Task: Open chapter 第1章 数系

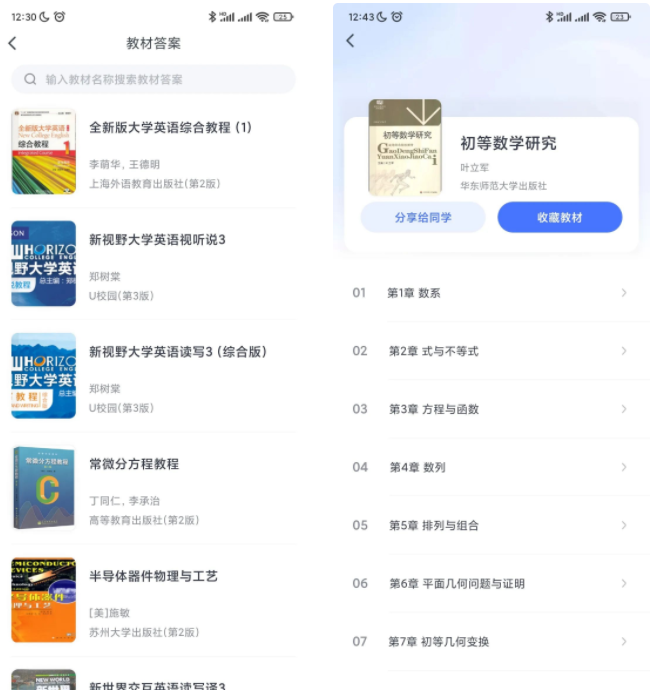Action: click(490, 293)
